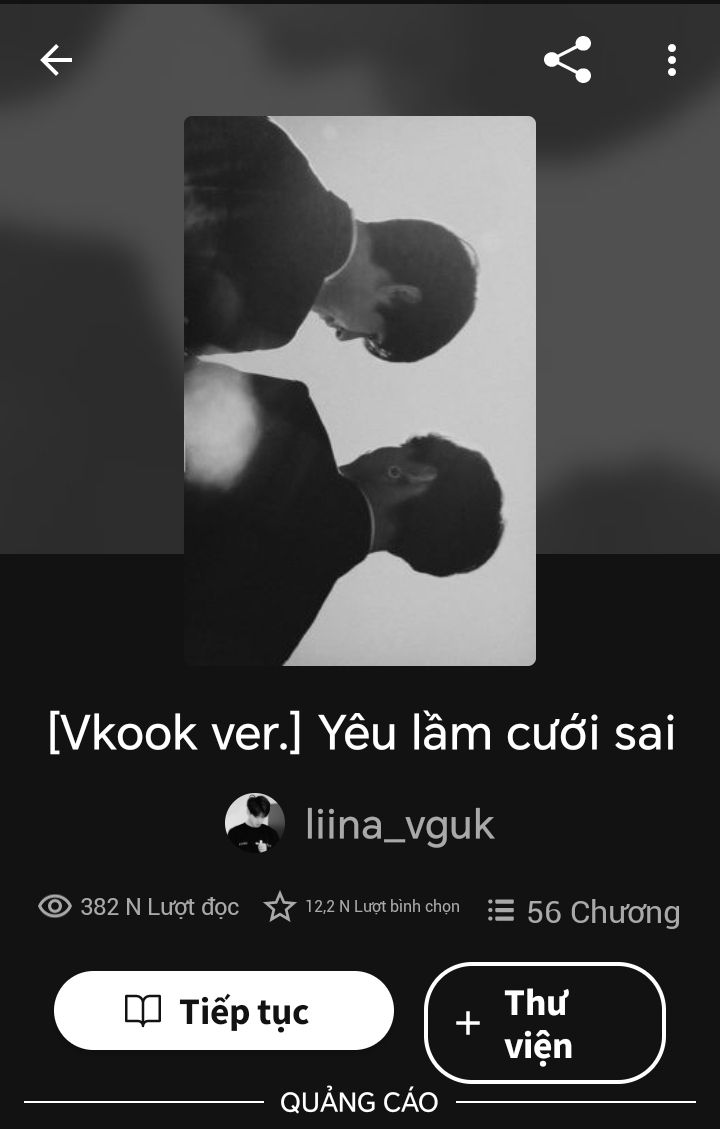This screenshot has width=720, height=1129.
Task: Add story to Thư viện
Action: coord(545,1023)
